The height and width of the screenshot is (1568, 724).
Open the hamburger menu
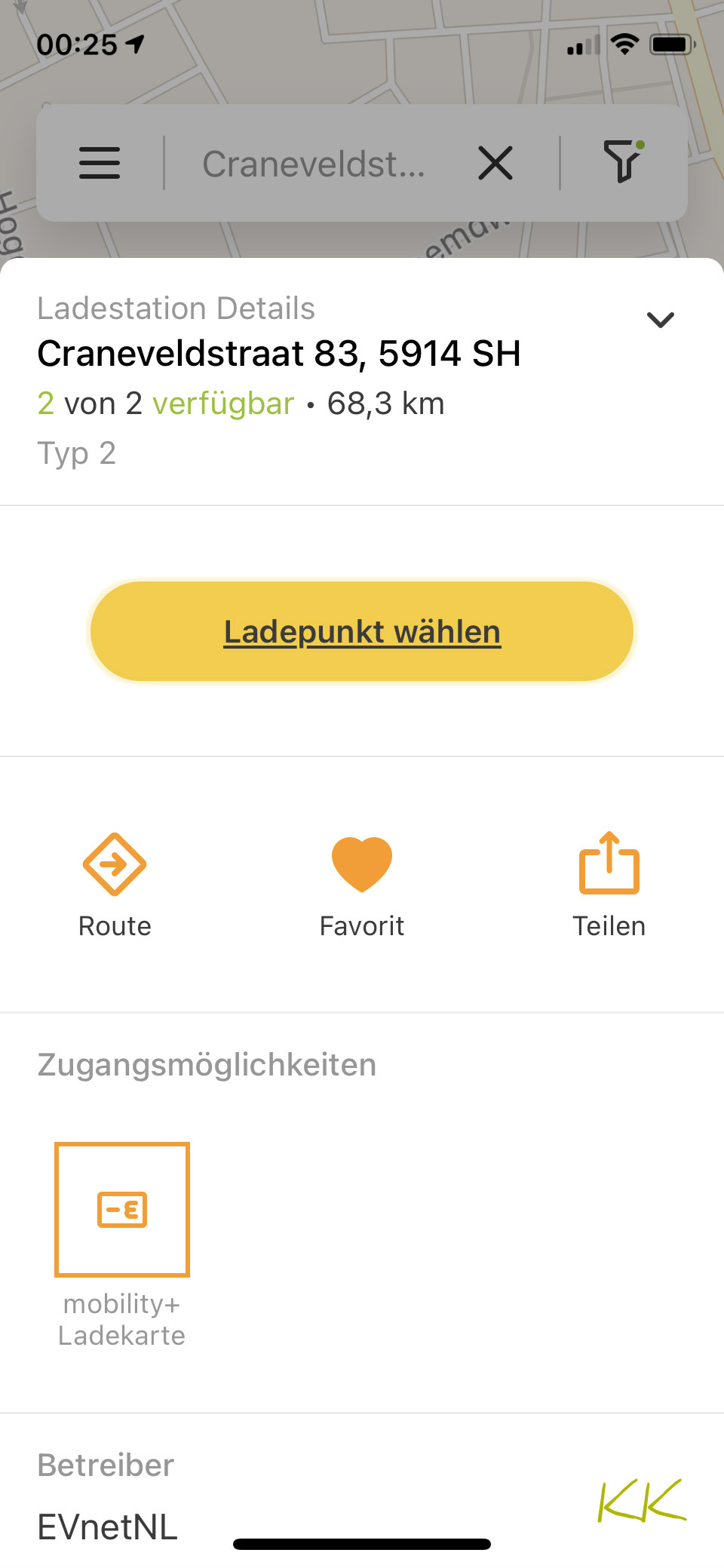click(x=100, y=163)
